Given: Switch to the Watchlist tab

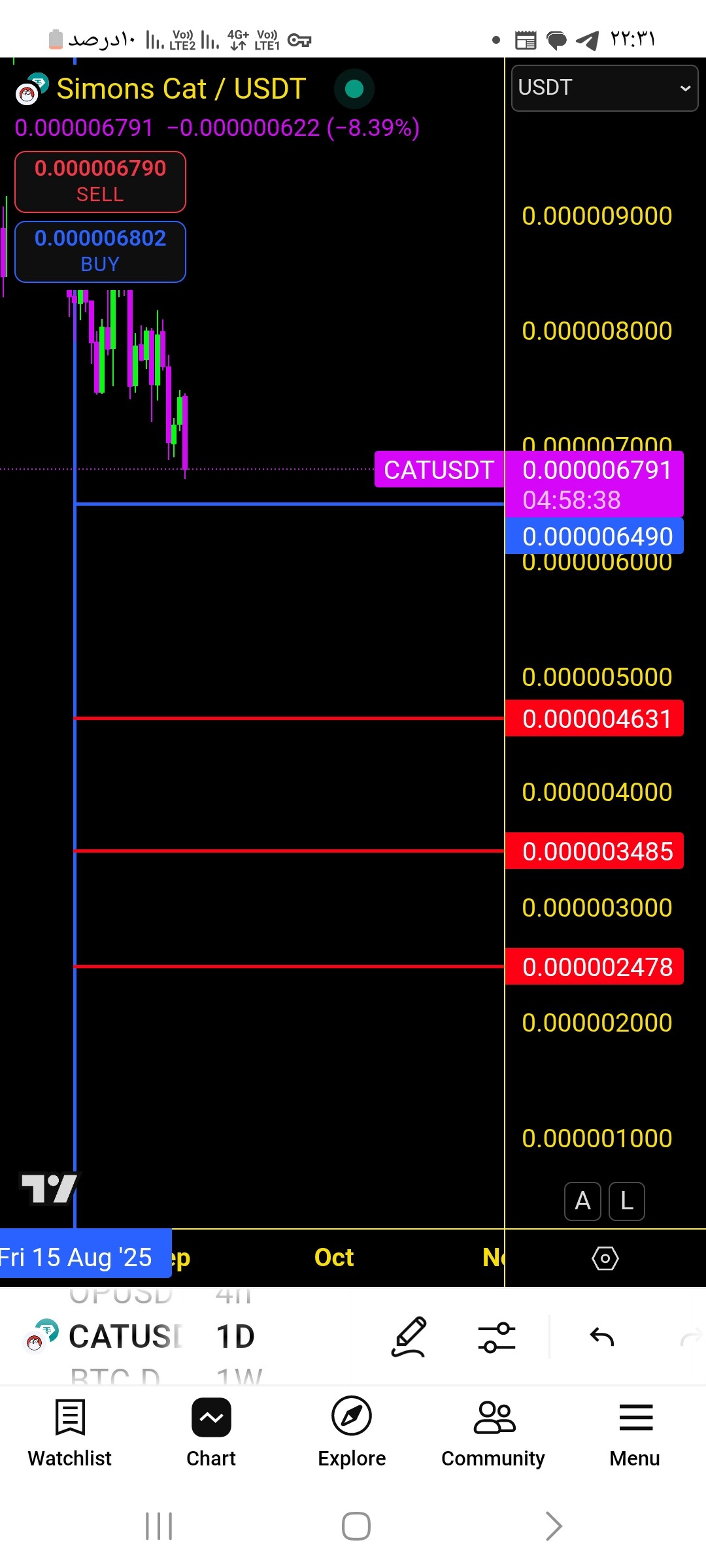Looking at the screenshot, I should [x=70, y=1431].
